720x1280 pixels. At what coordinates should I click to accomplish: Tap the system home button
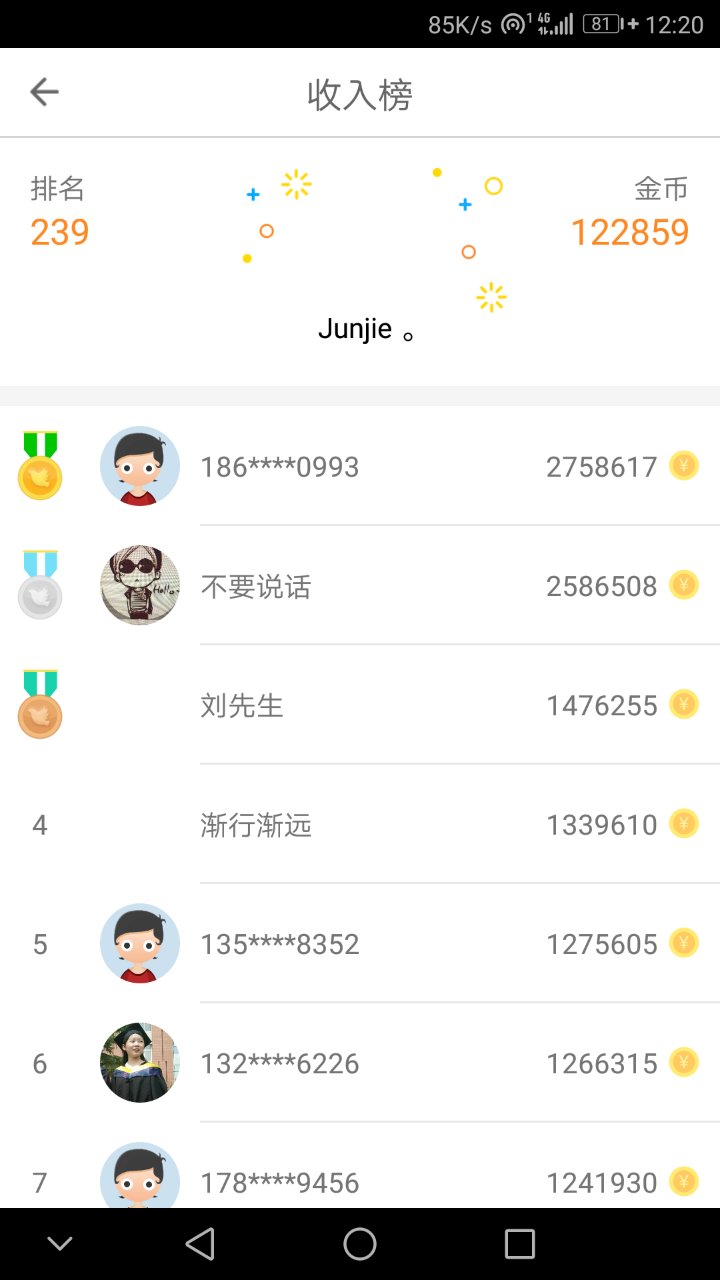click(x=360, y=1244)
